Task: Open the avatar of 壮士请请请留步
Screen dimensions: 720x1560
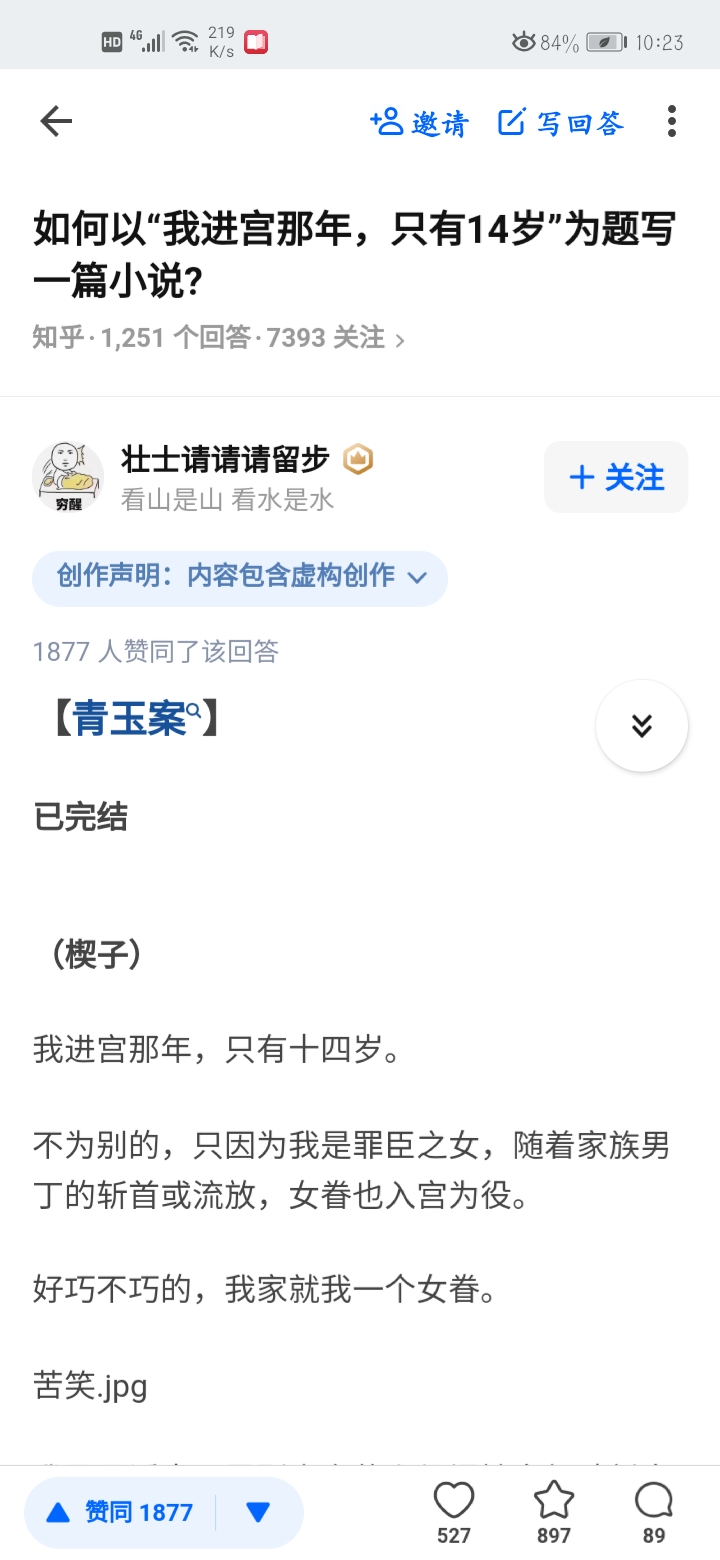Action: tap(68, 477)
